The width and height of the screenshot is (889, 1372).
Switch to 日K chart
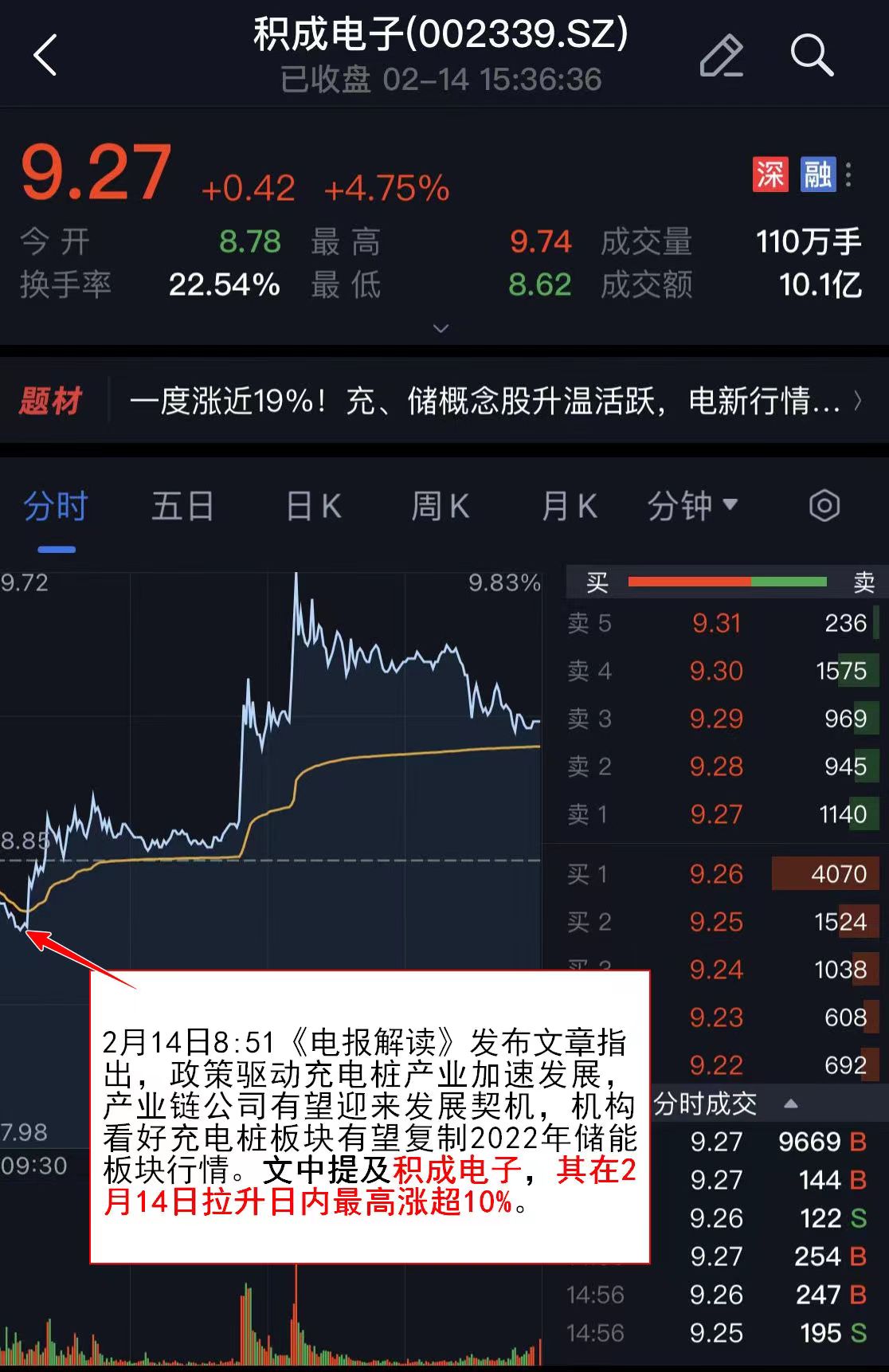(313, 507)
